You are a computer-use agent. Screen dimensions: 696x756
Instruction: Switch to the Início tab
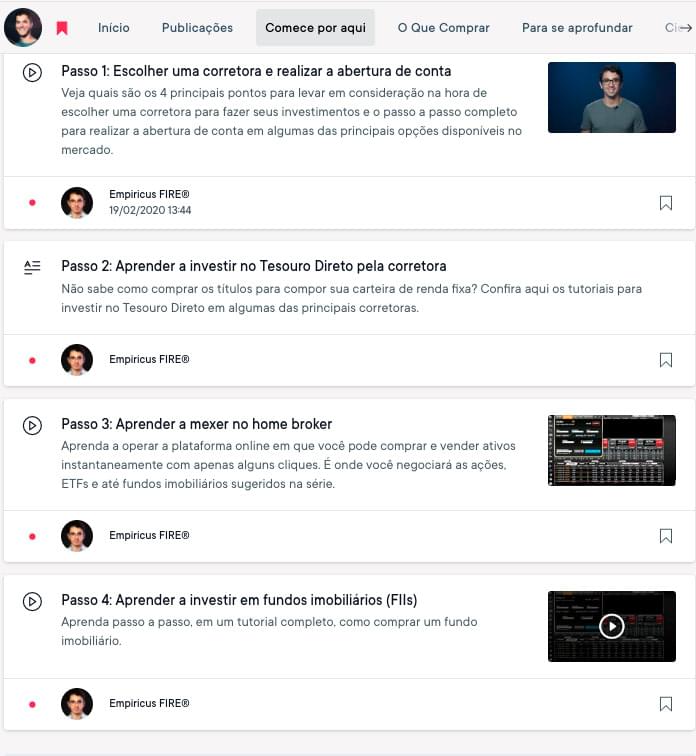point(114,28)
